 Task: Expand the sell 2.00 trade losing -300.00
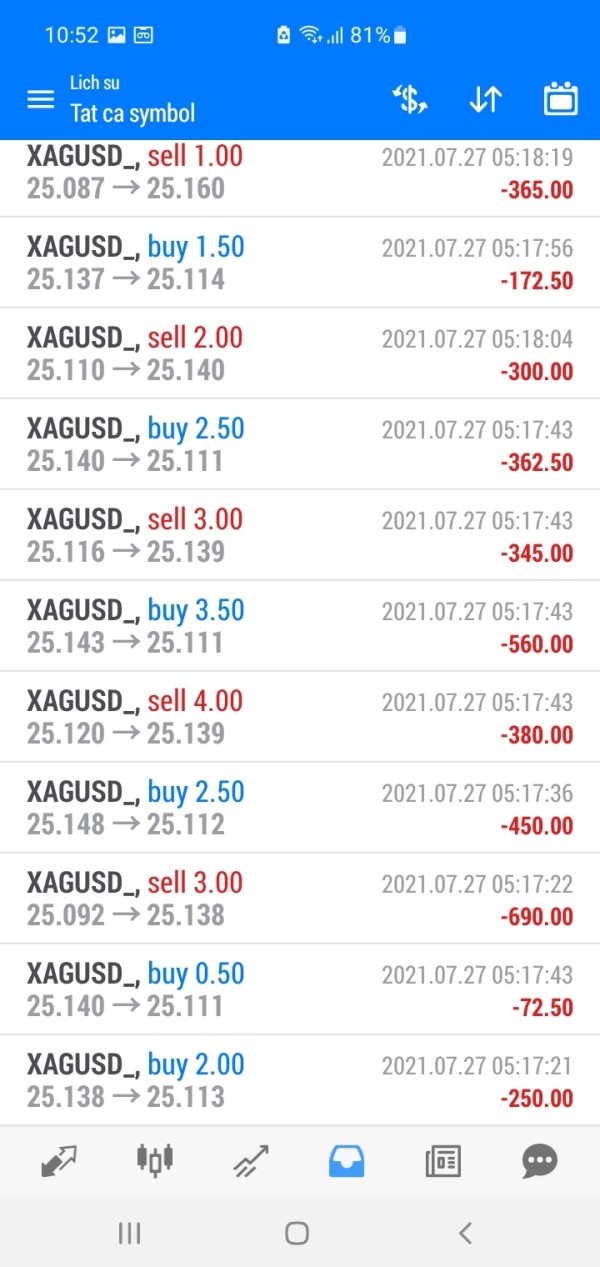click(x=300, y=354)
